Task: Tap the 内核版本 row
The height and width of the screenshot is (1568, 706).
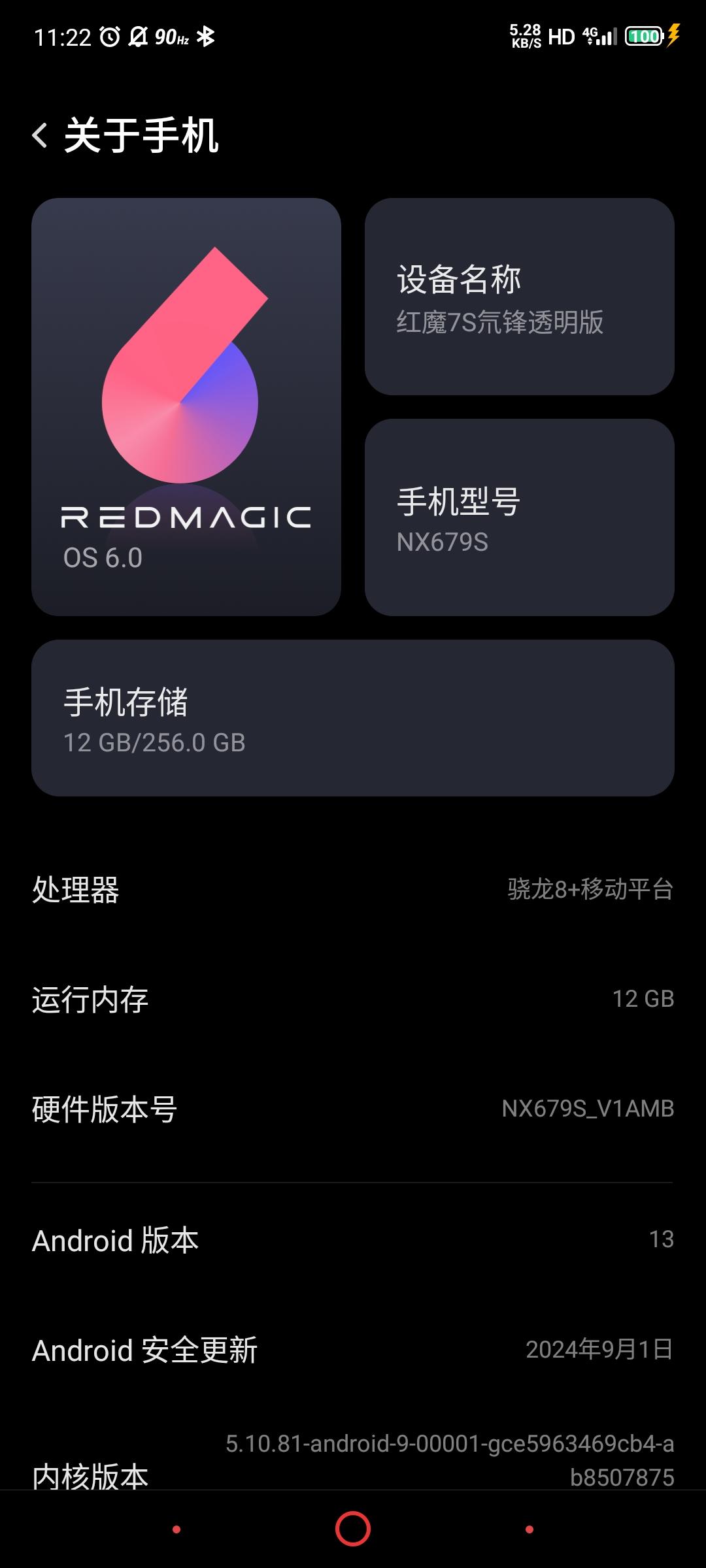Action: (353, 1460)
